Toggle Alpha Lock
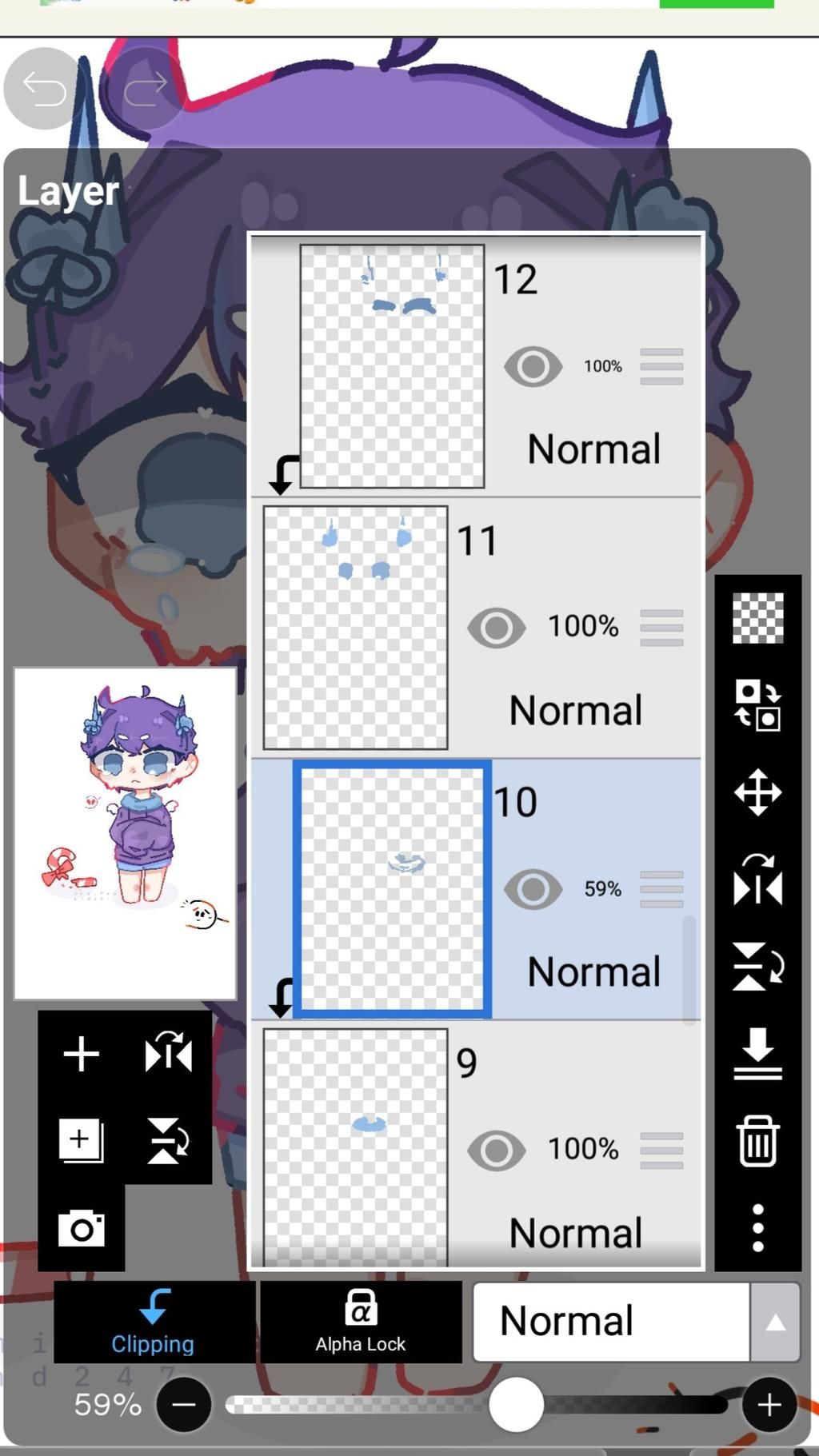Image resolution: width=819 pixels, height=1456 pixels. click(361, 1322)
